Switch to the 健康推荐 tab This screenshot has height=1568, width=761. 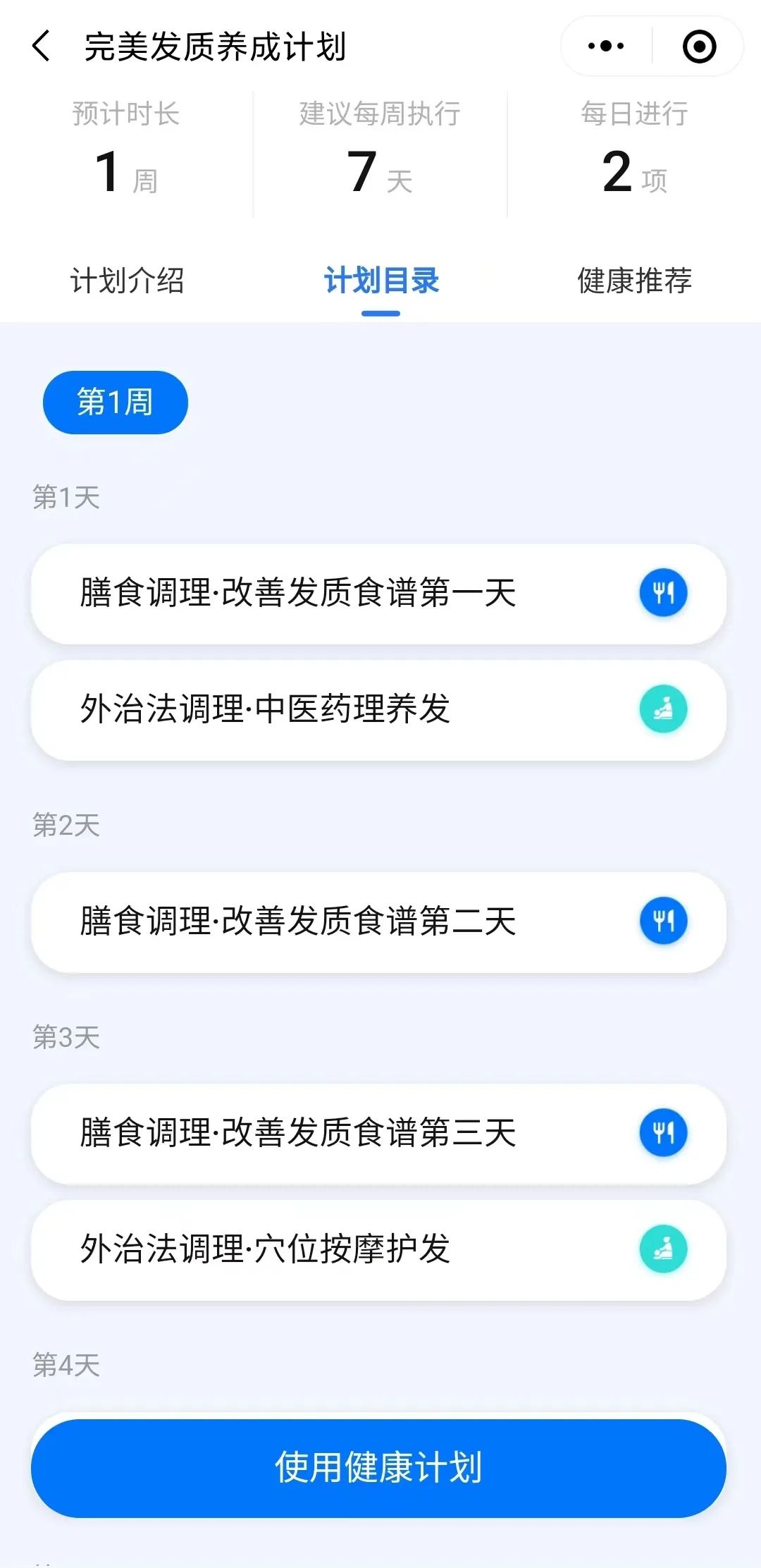634,281
